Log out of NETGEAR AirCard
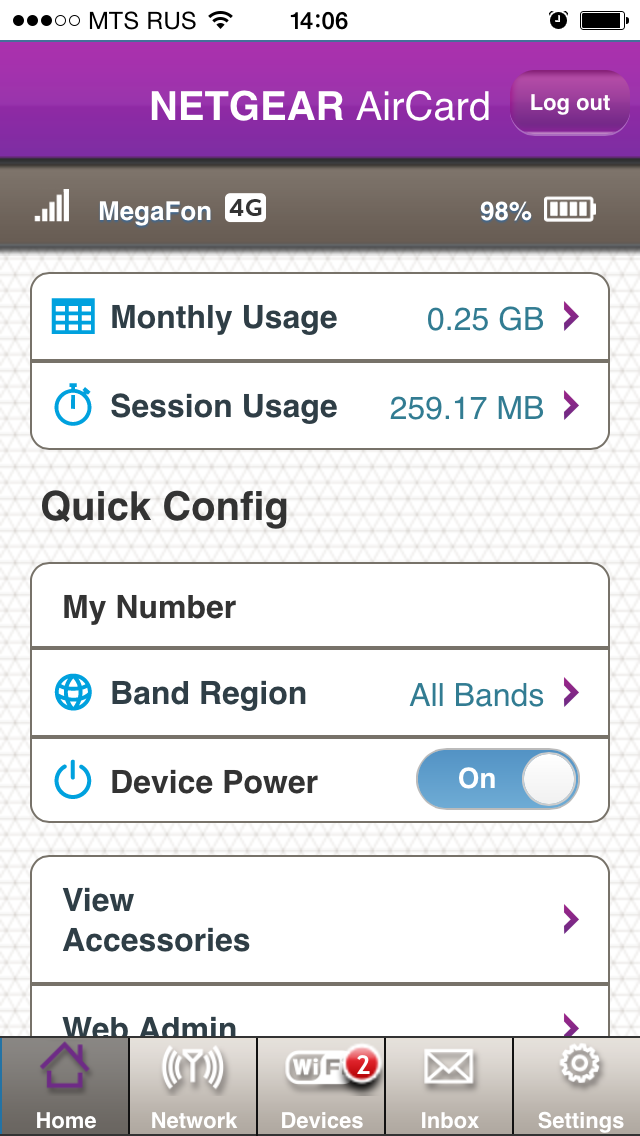This screenshot has width=640, height=1136. click(569, 103)
